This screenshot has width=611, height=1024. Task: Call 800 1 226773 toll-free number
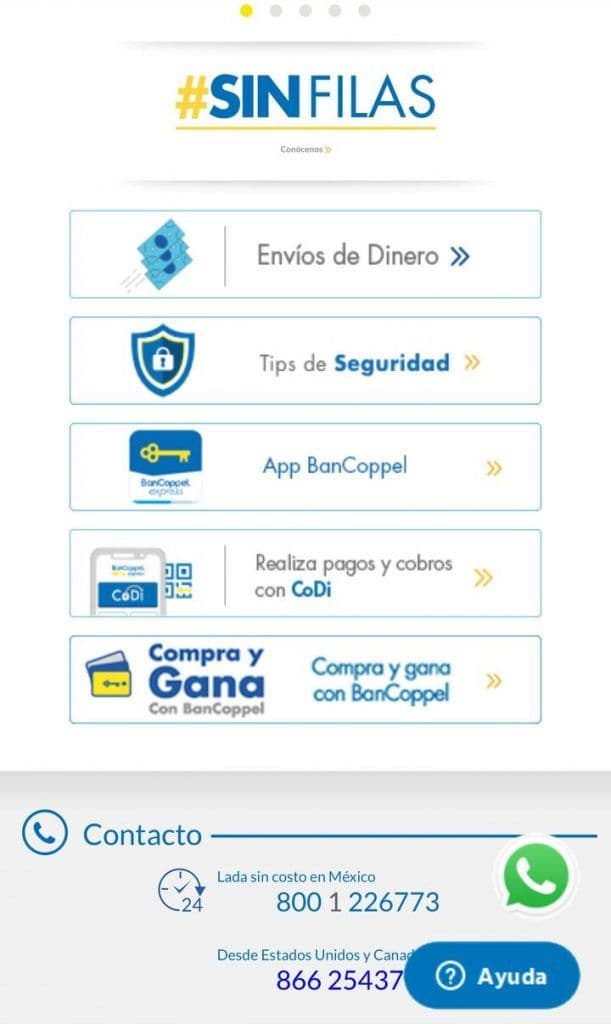coord(357,902)
